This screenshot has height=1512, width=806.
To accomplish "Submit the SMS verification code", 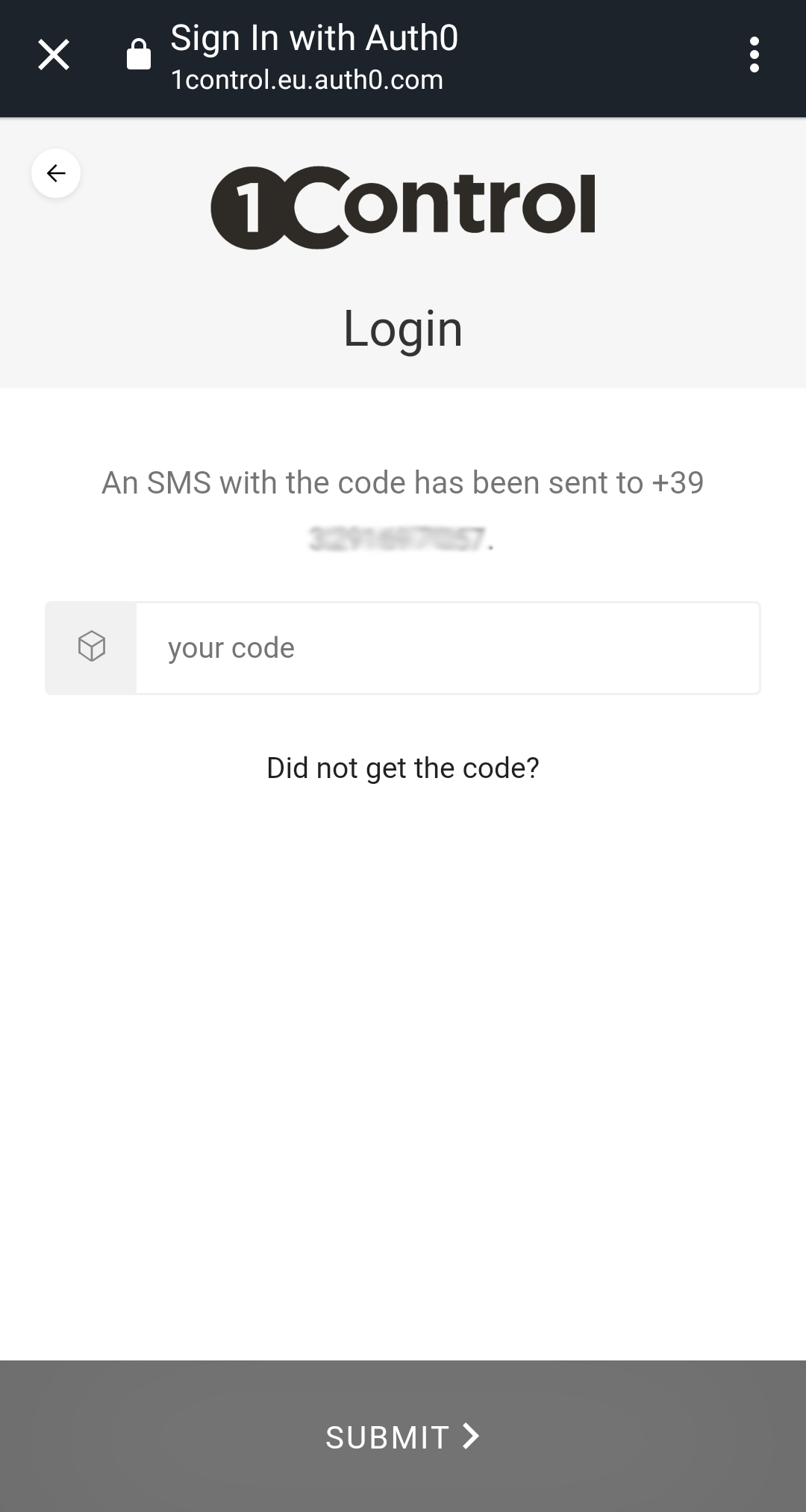I will [x=403, y=1436].
